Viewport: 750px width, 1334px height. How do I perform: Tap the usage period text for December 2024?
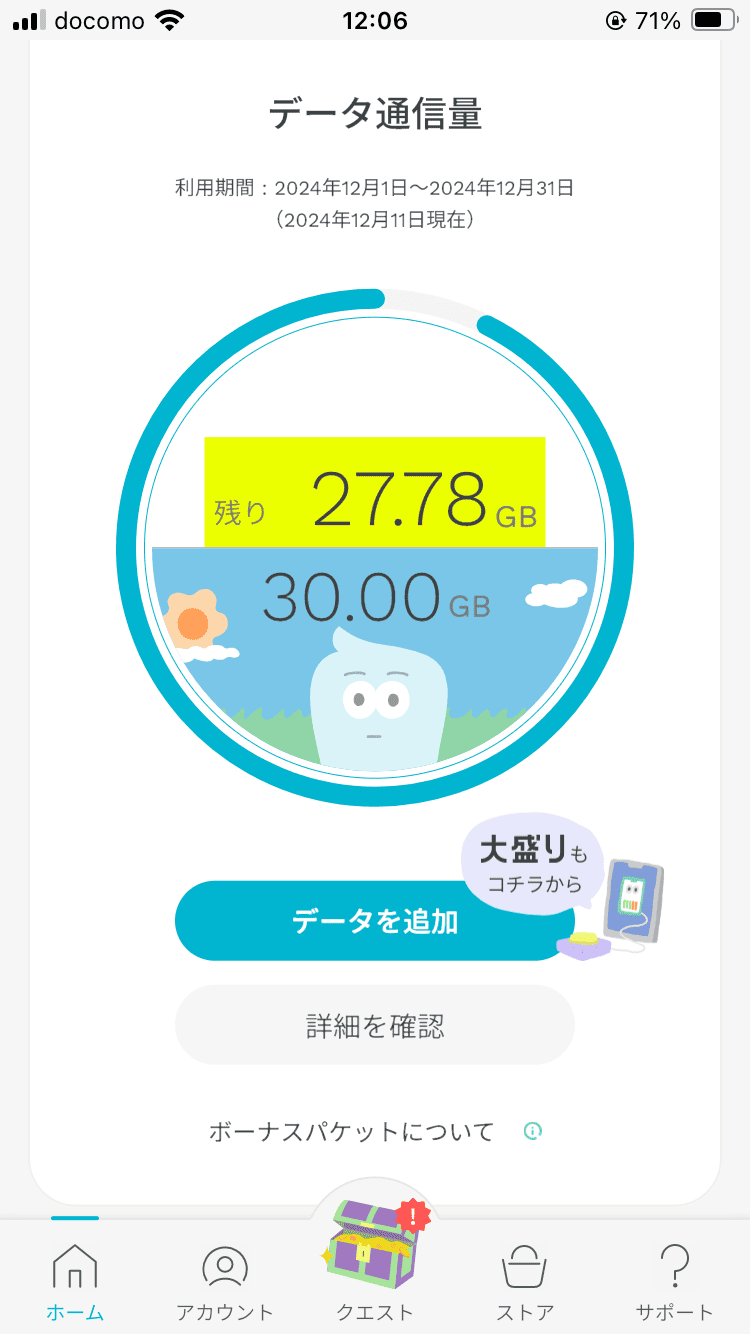click(374, 188)
